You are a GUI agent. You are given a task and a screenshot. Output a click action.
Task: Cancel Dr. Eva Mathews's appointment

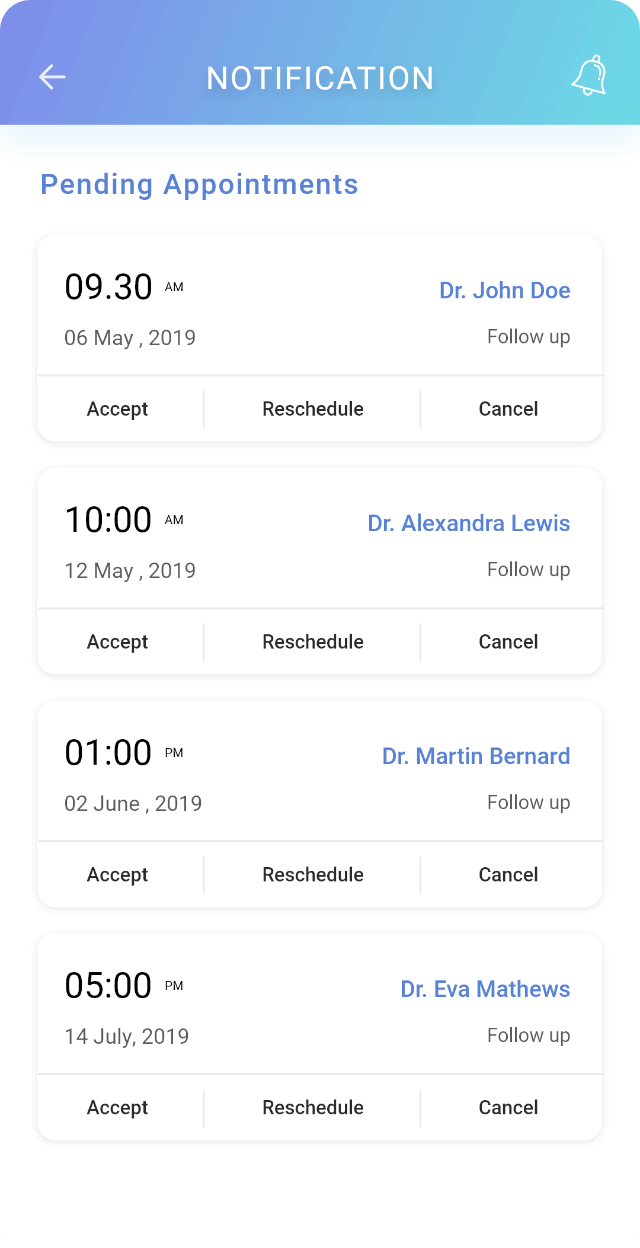pyautogui.click(x=508, y=1108)
